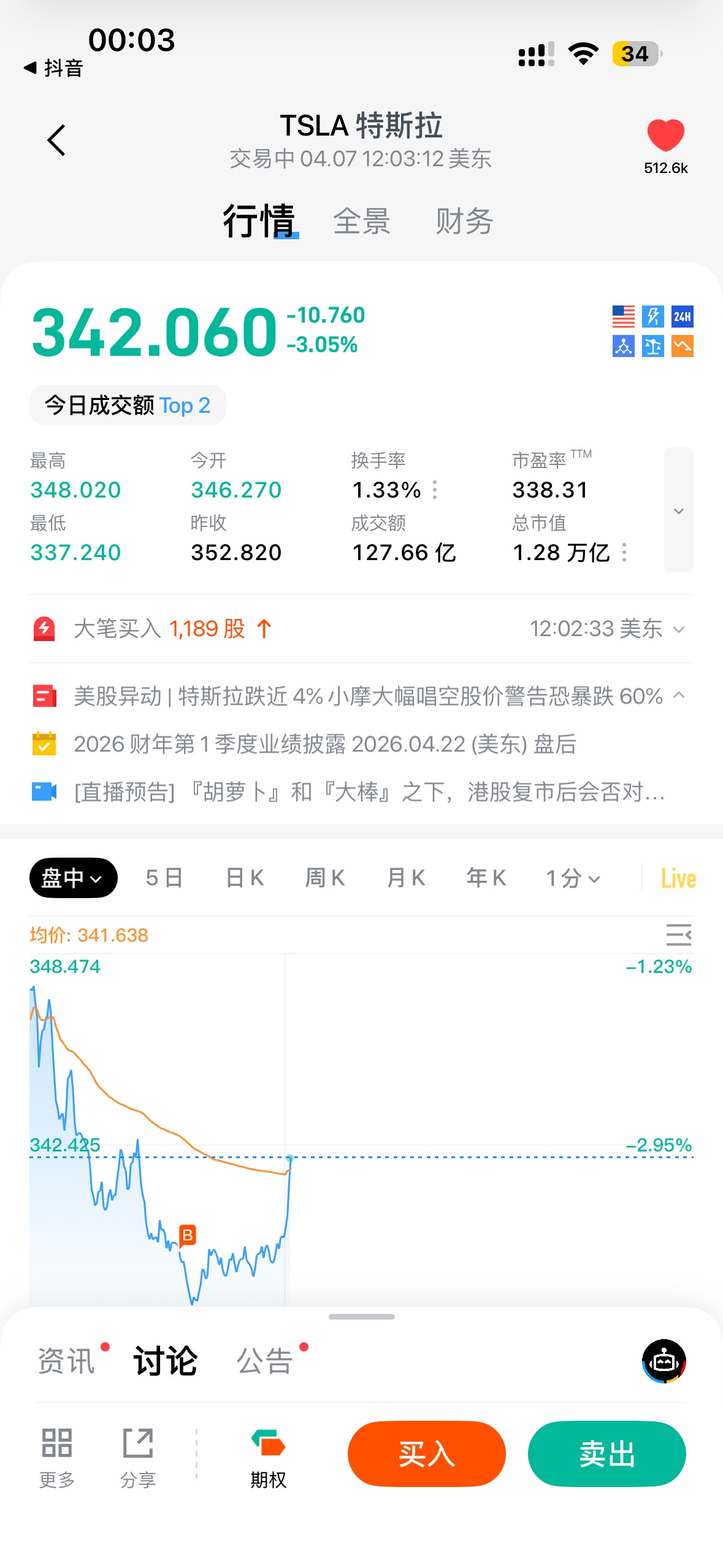Switch to the 全景 tab
Screen dimensions: 723x1568
click(x=361, y=221)
